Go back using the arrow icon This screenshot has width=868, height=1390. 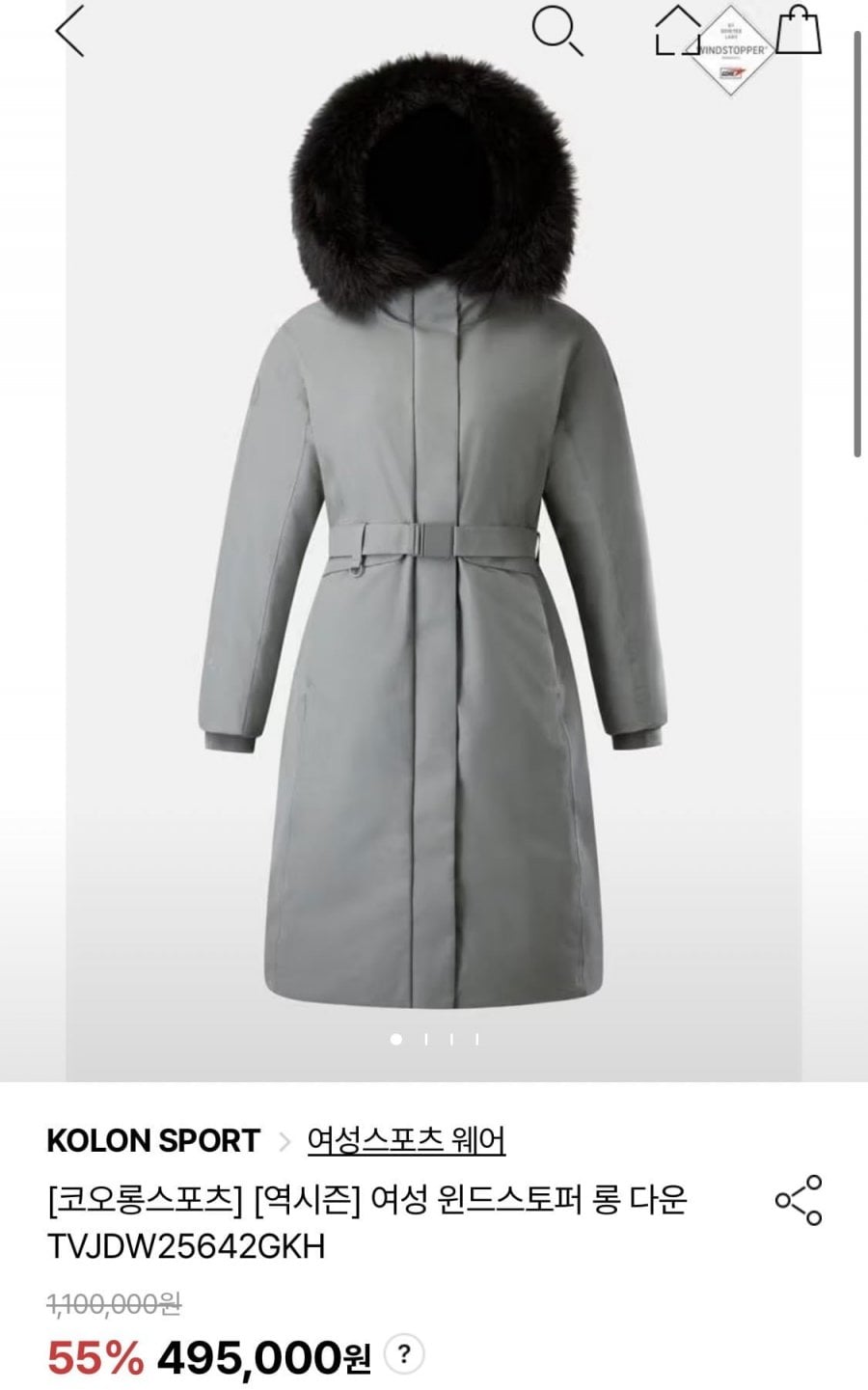[x=69, y=31]
